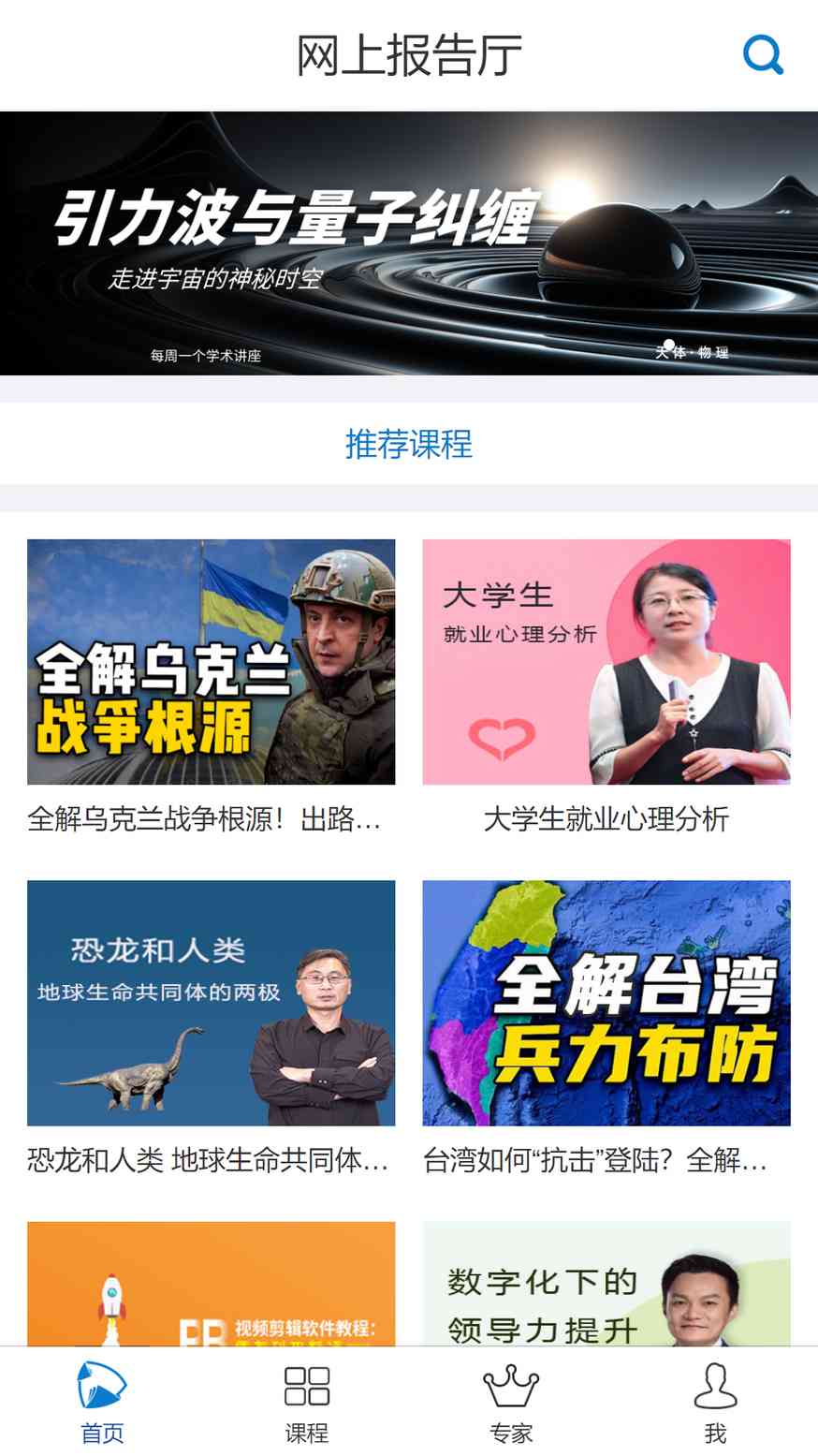Open the search icon in the header

pos(763,55)
